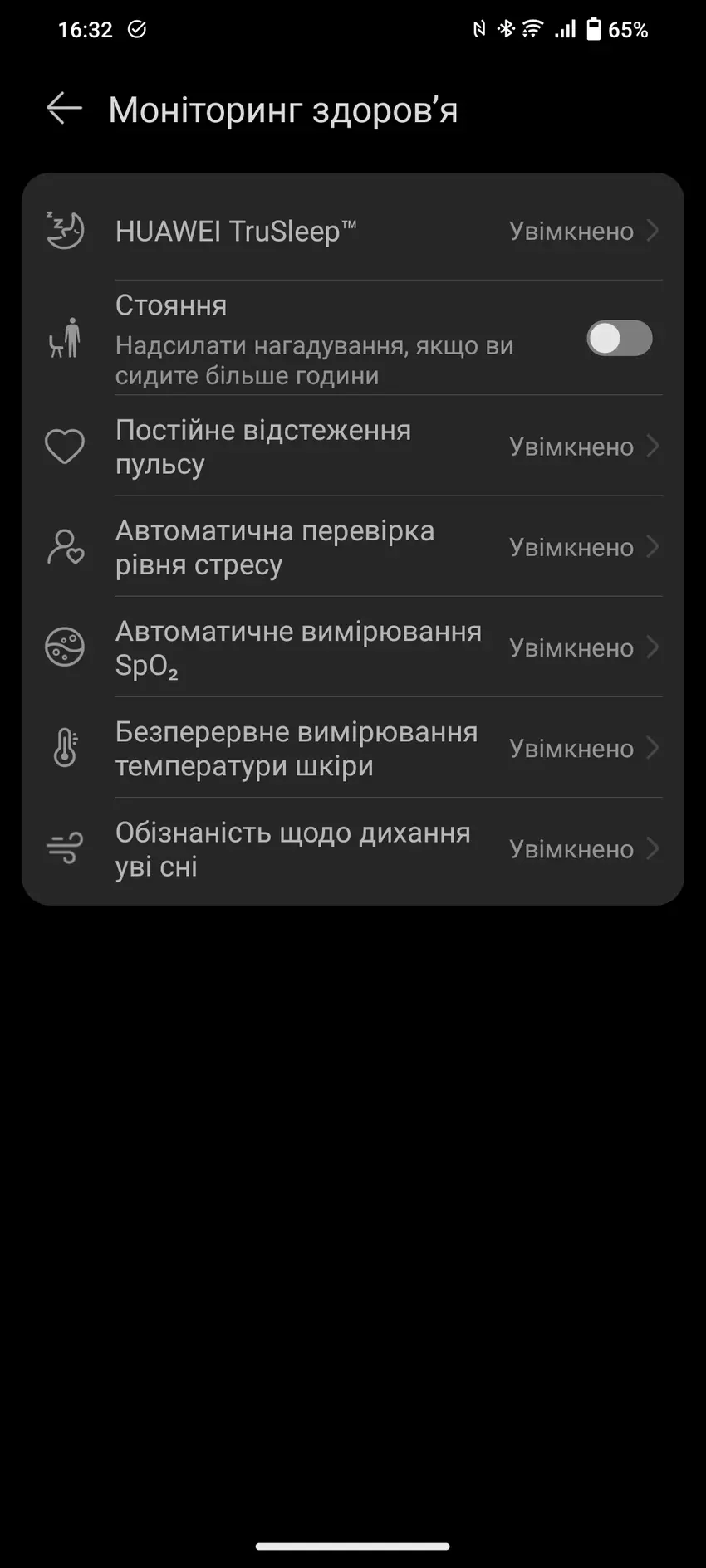This screenshot has height=1568, width=706.
Task: Go back from Моніторинг здоров’я
Action: coord(64,109)
